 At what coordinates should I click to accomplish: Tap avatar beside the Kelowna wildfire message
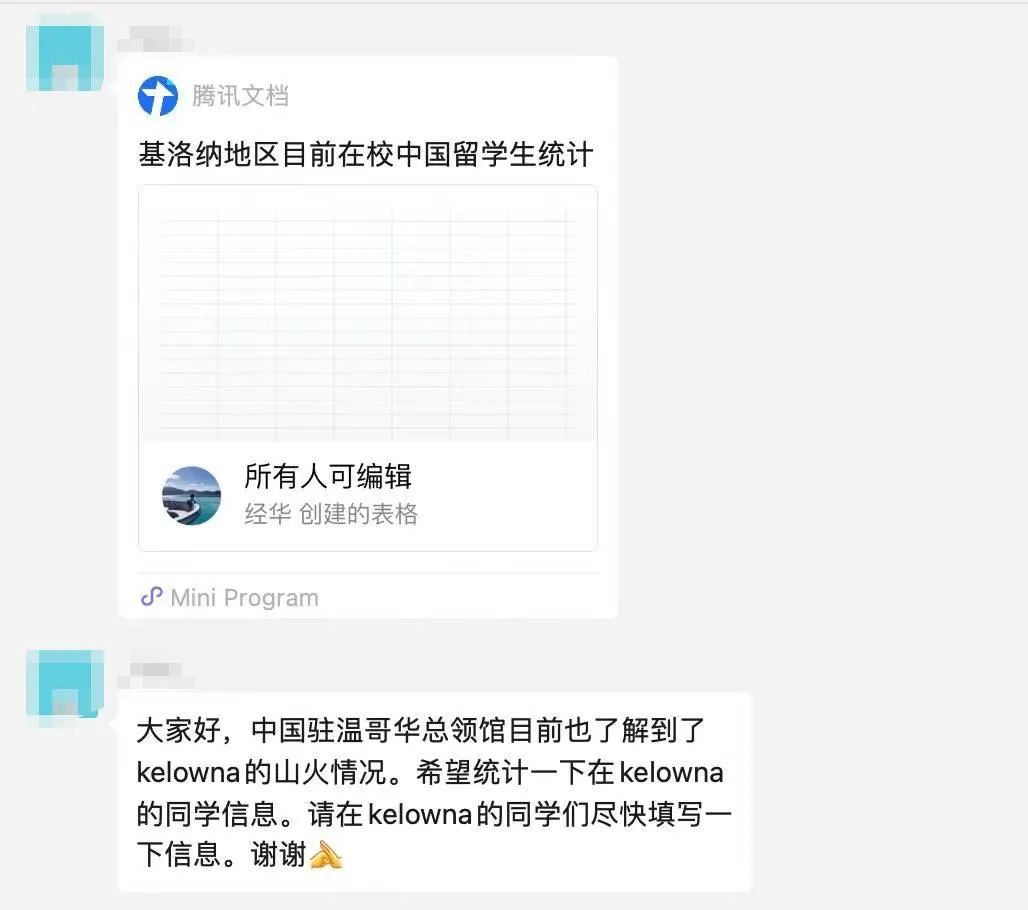pos(65,683)
